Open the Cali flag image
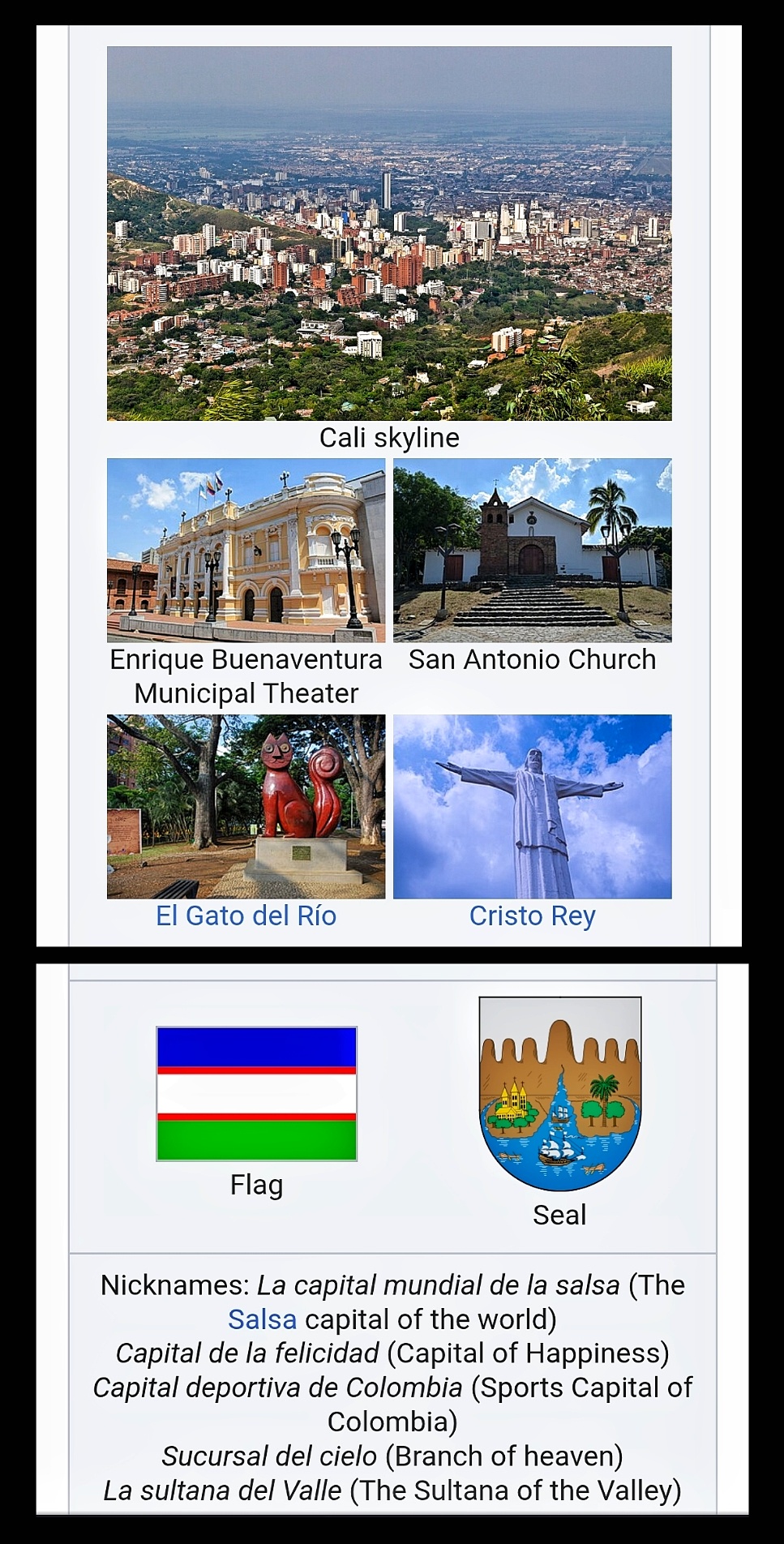The height and width of the screenshot is (1544, 784). coord(256,1093)
